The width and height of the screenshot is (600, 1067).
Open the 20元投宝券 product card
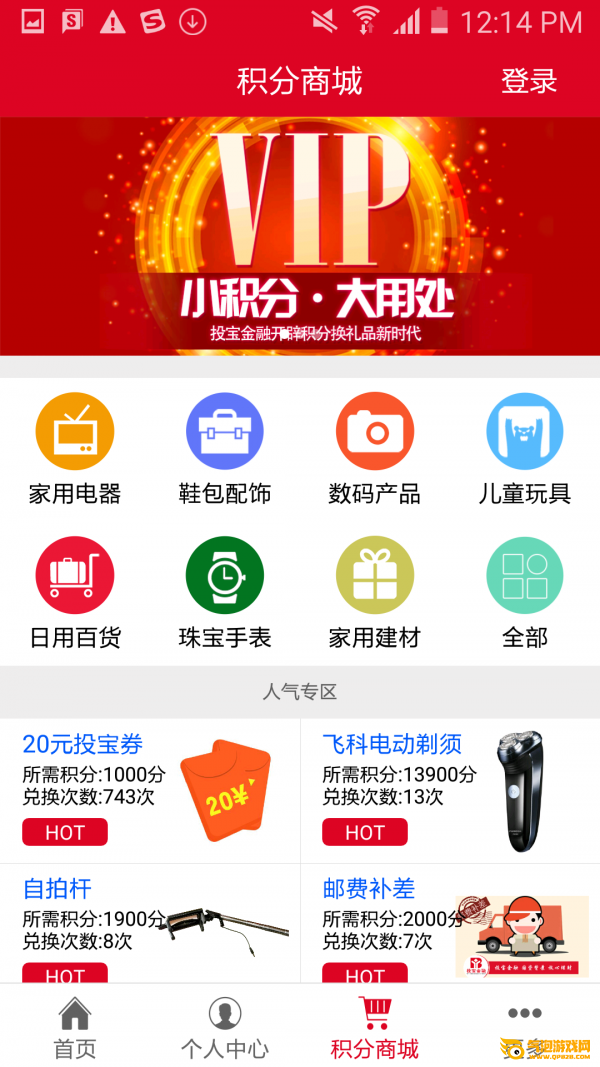150,791
